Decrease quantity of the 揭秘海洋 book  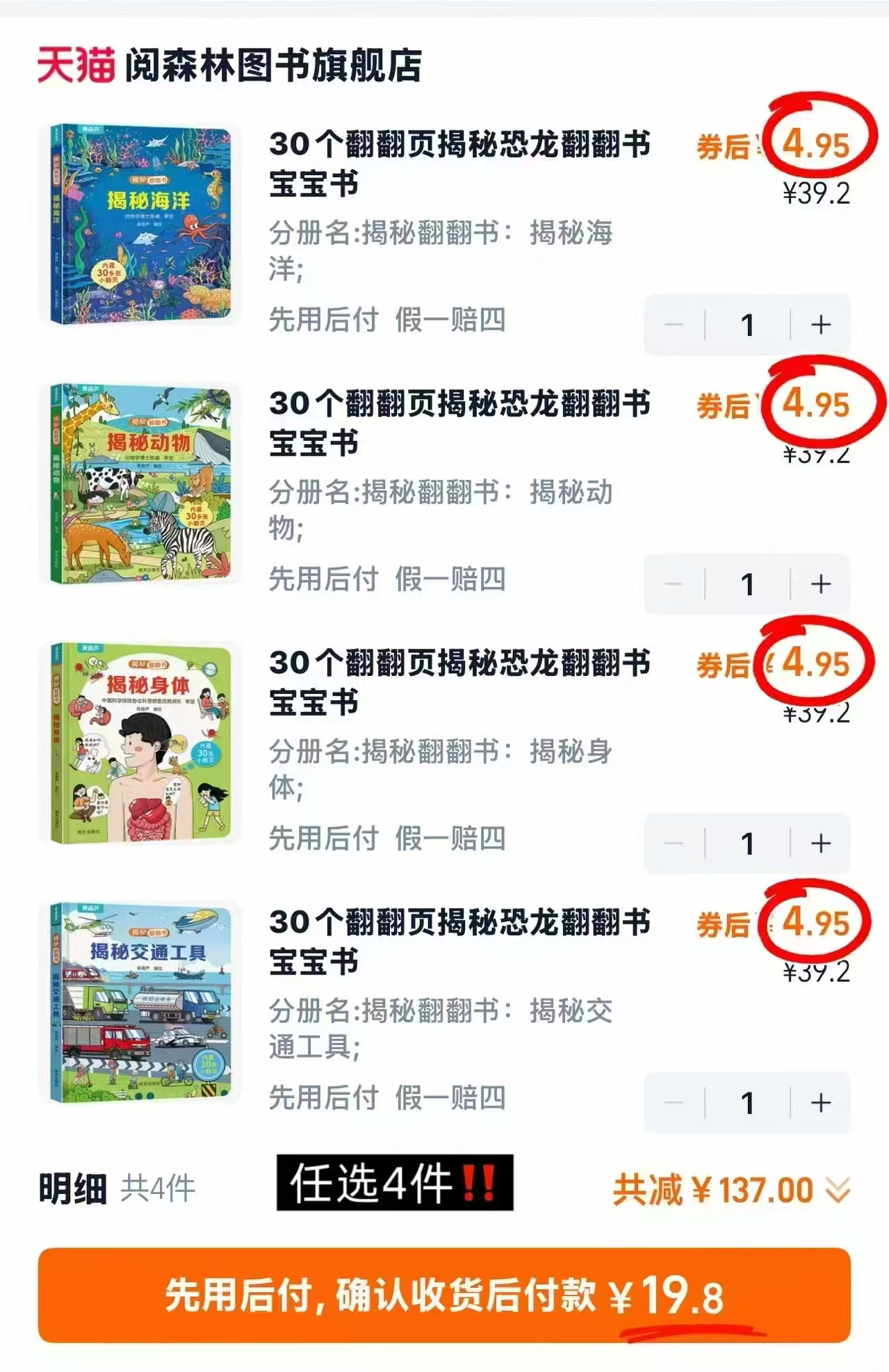[674, 324]
